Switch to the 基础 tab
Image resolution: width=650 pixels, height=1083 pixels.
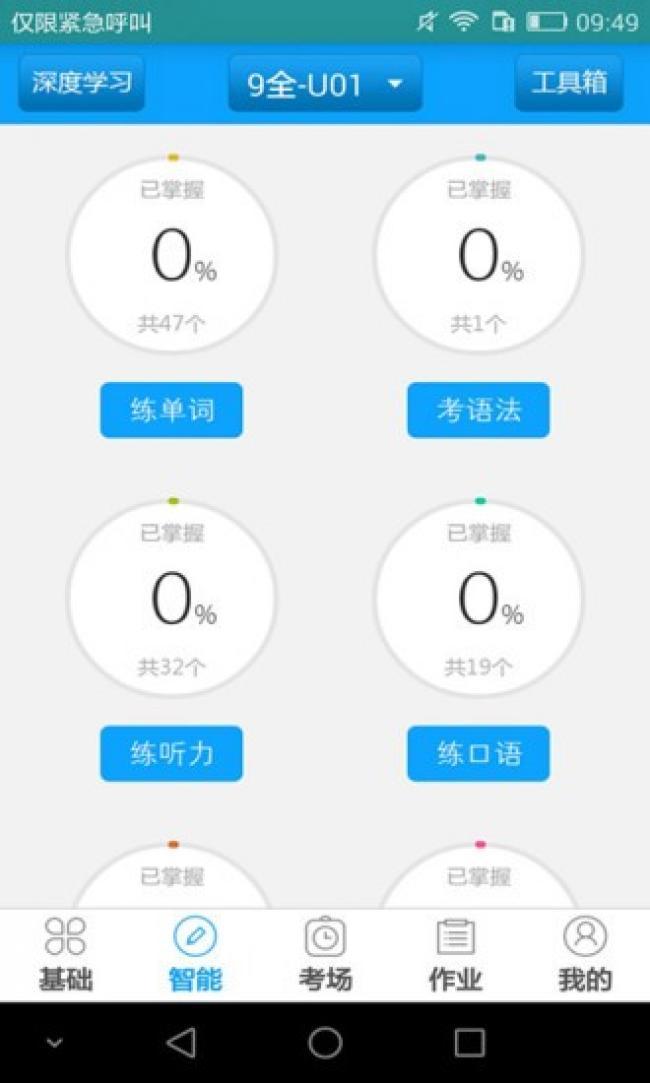tap(65, 954)
